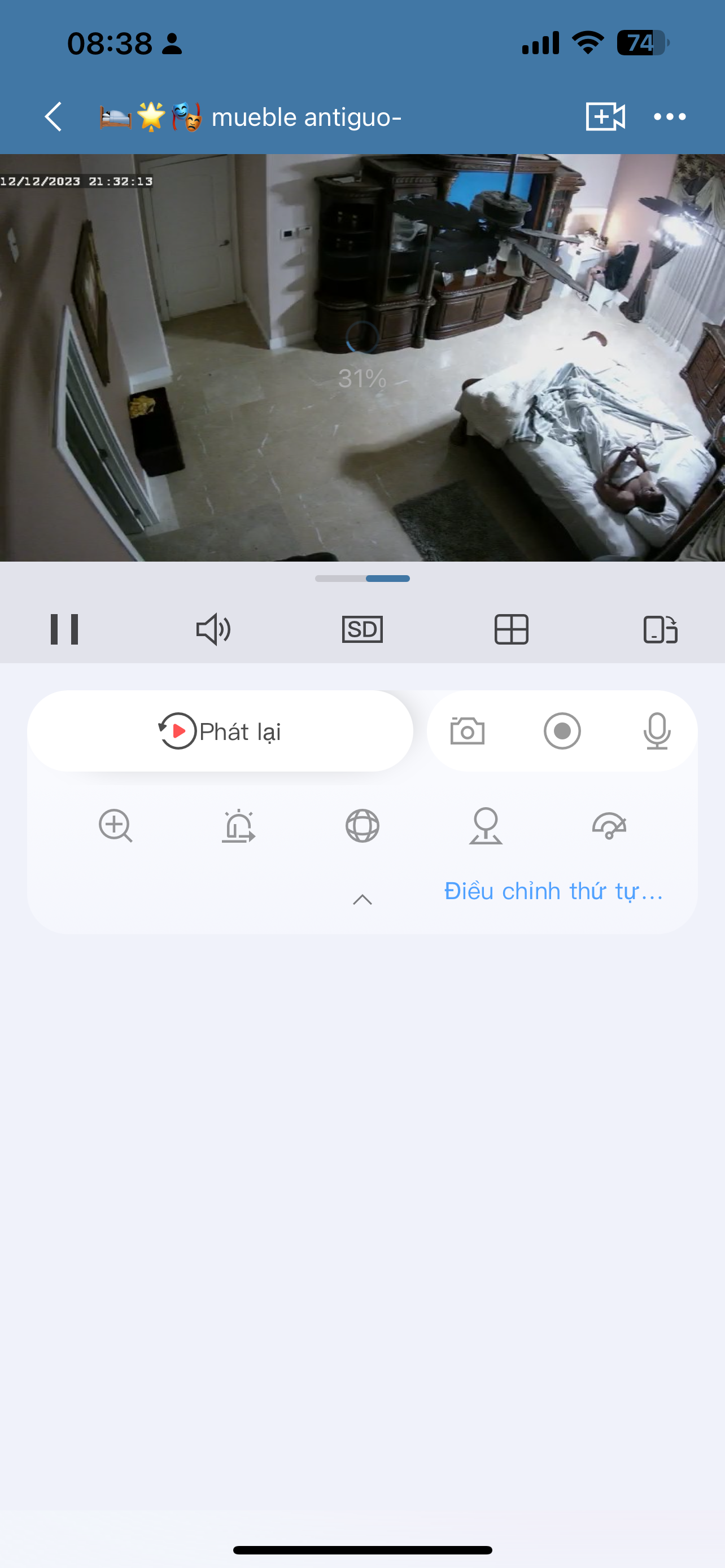Viewport: 725px width, 1568px height.
Task: Go back using the top-left arrow
Action: click(54, 116)
